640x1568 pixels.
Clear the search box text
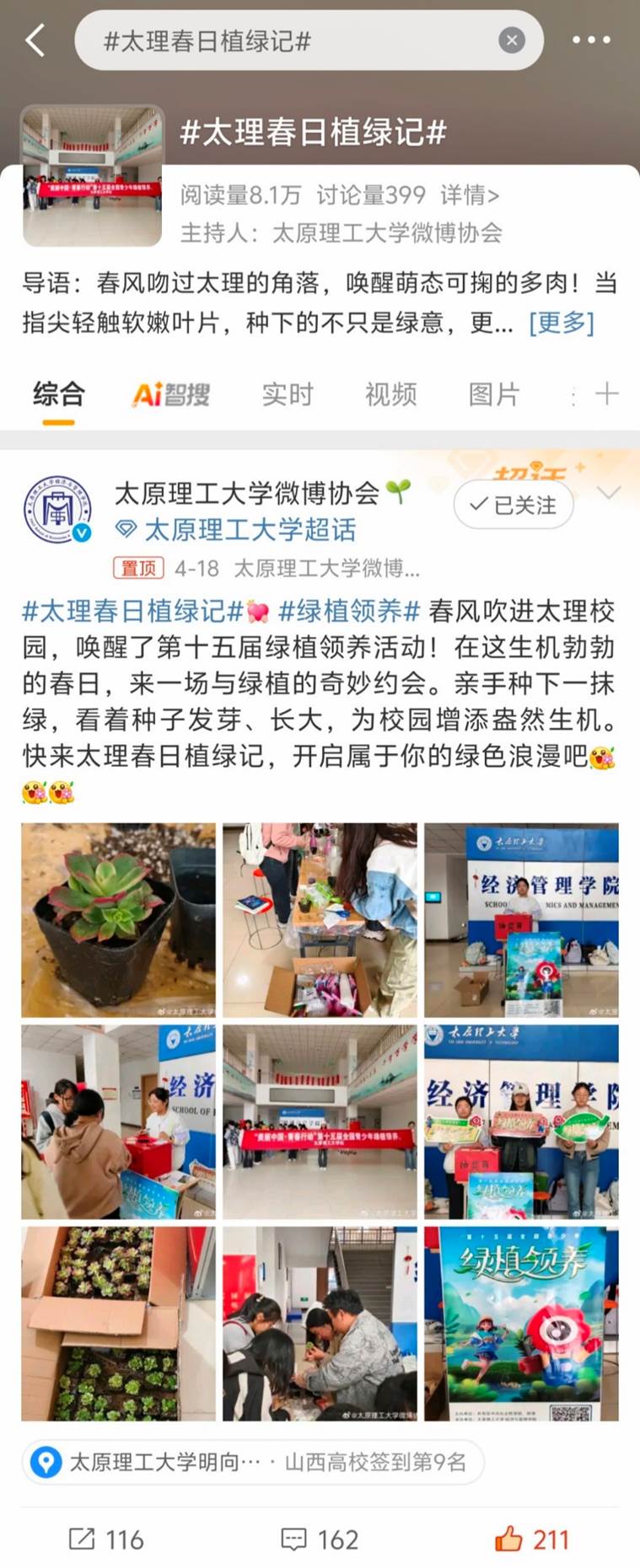click(511, 40)
